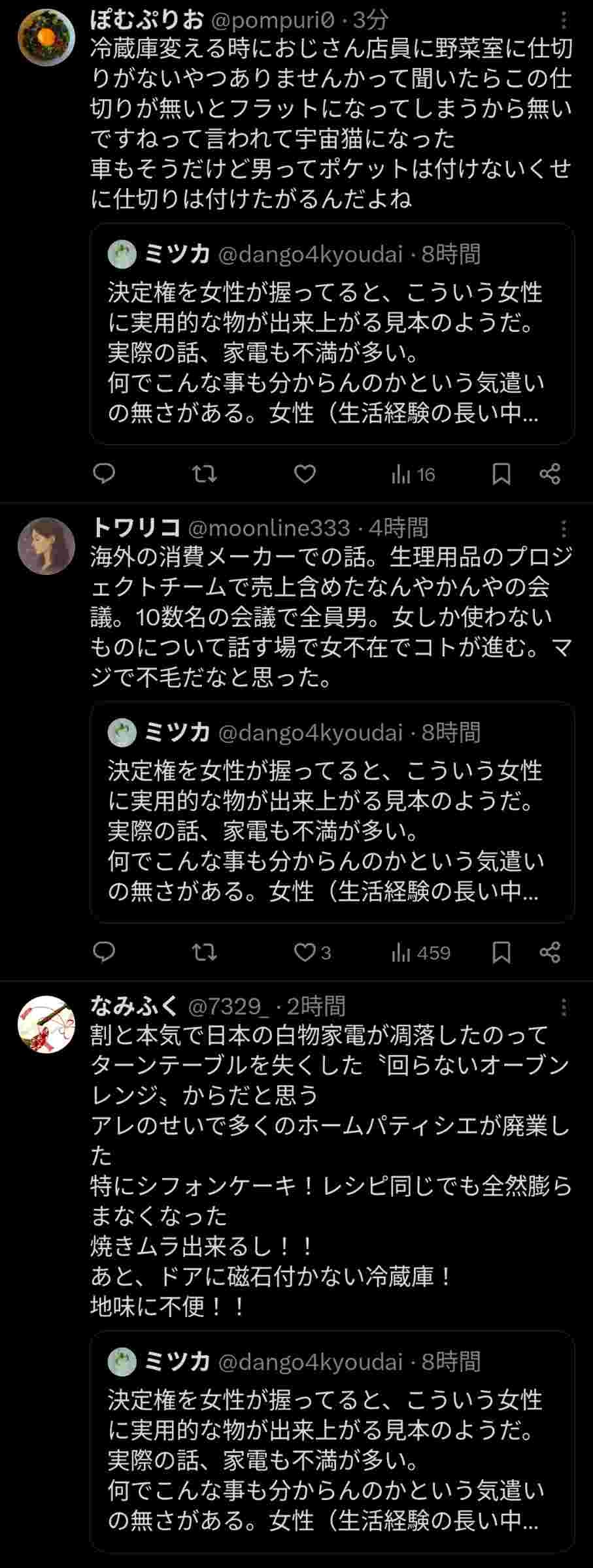Open overflow menu on なみふく's post
This screenshot has width=593, height=1568.
564,1007
